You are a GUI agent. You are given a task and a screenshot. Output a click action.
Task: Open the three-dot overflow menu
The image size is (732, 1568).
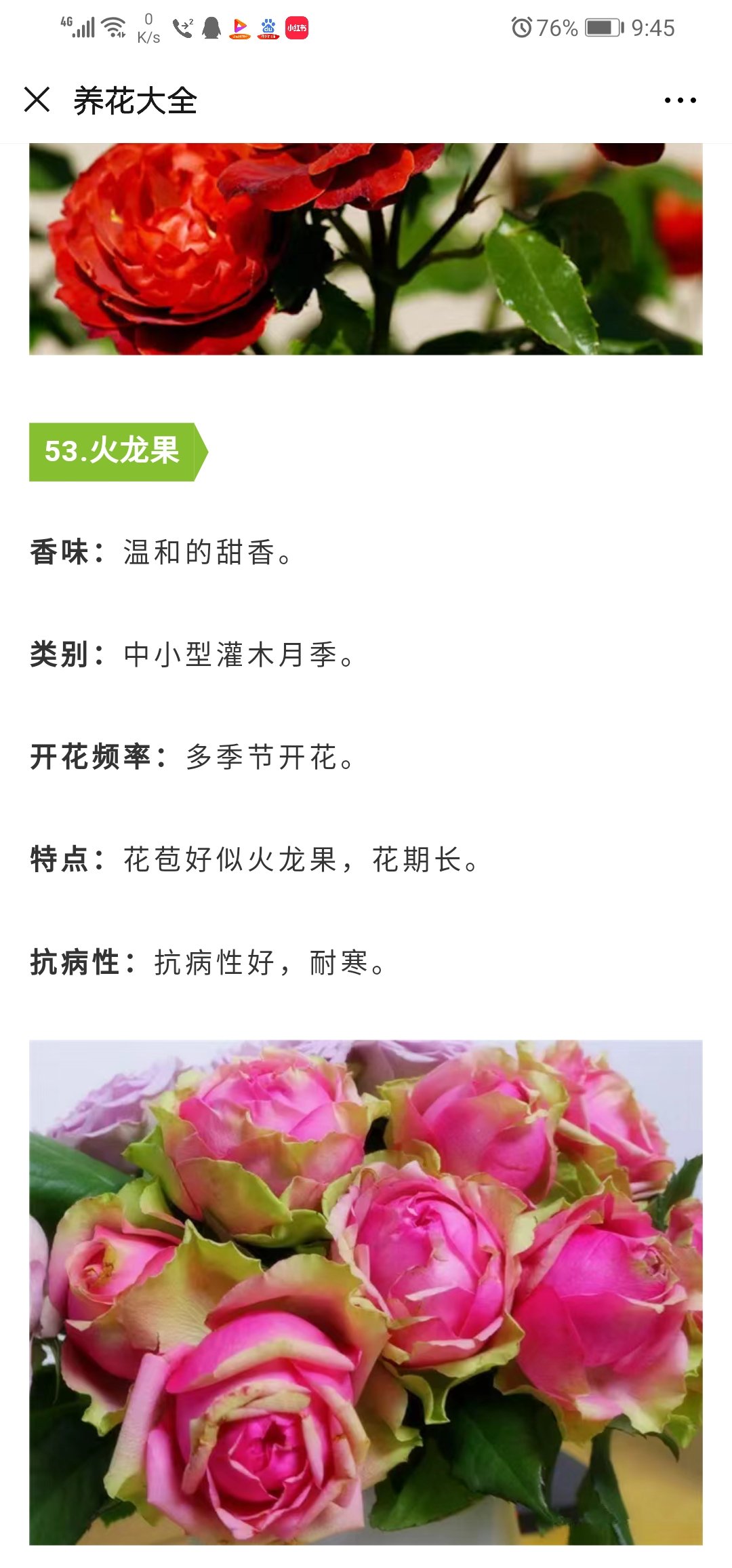(x=680, y=100)
